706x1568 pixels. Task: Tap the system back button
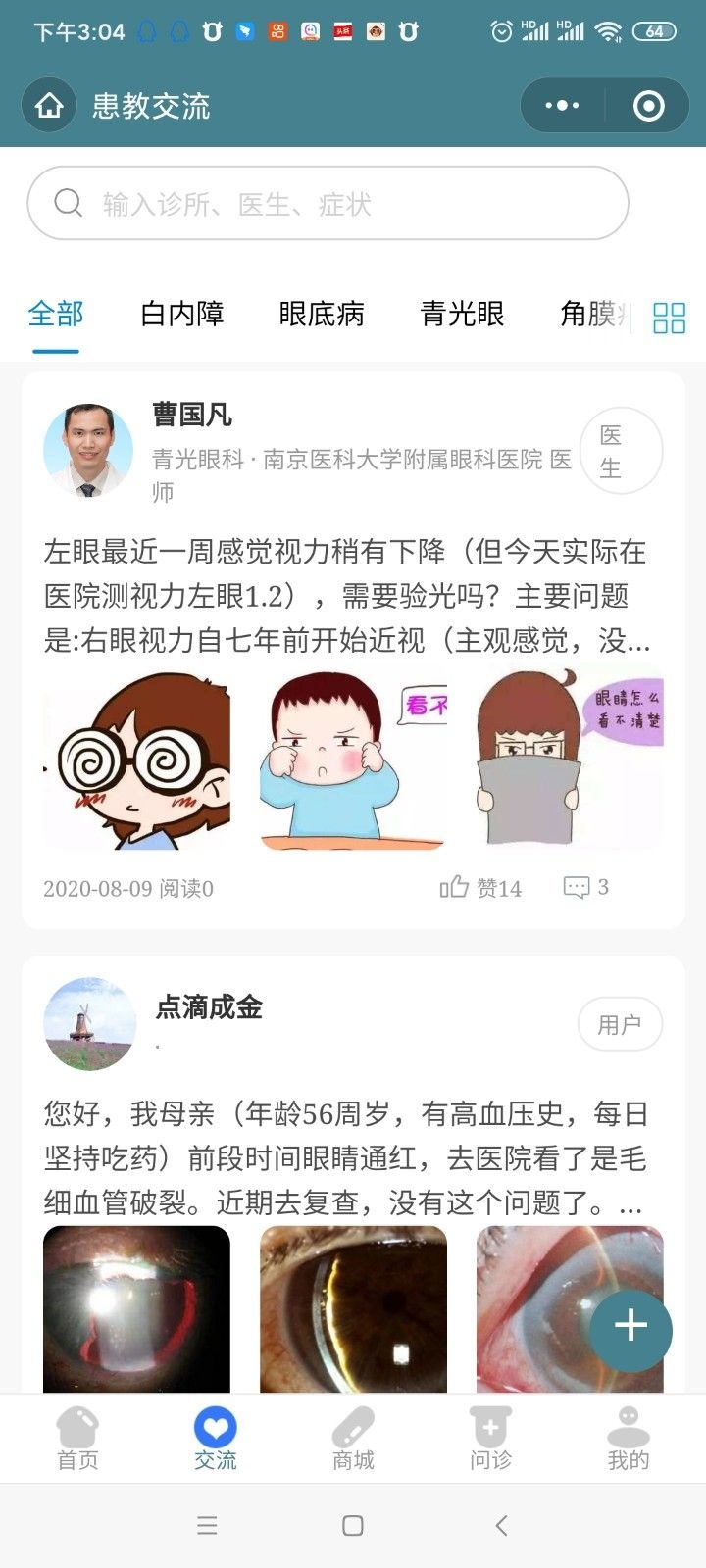tap(501, 1525)
